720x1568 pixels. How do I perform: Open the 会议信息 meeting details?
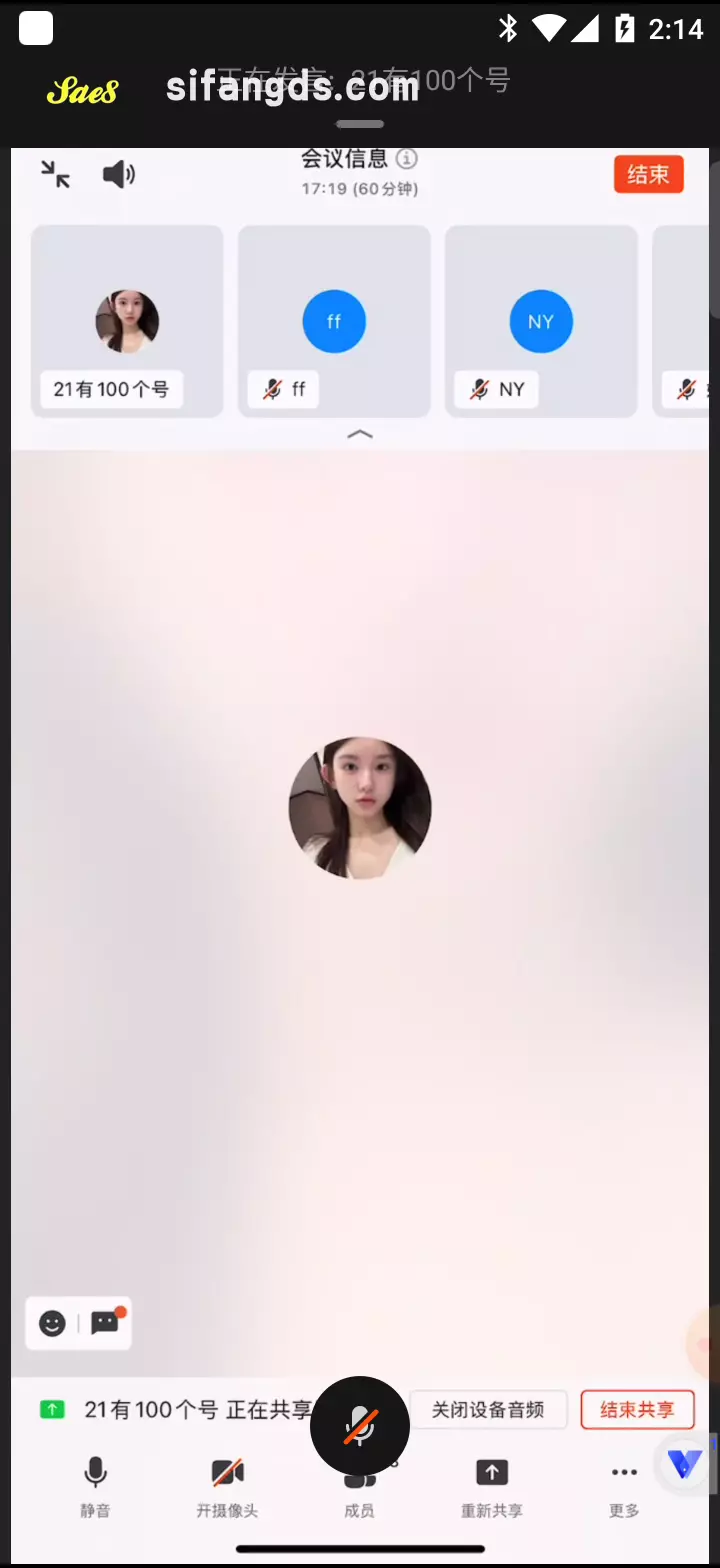click(x=359, y=160)
